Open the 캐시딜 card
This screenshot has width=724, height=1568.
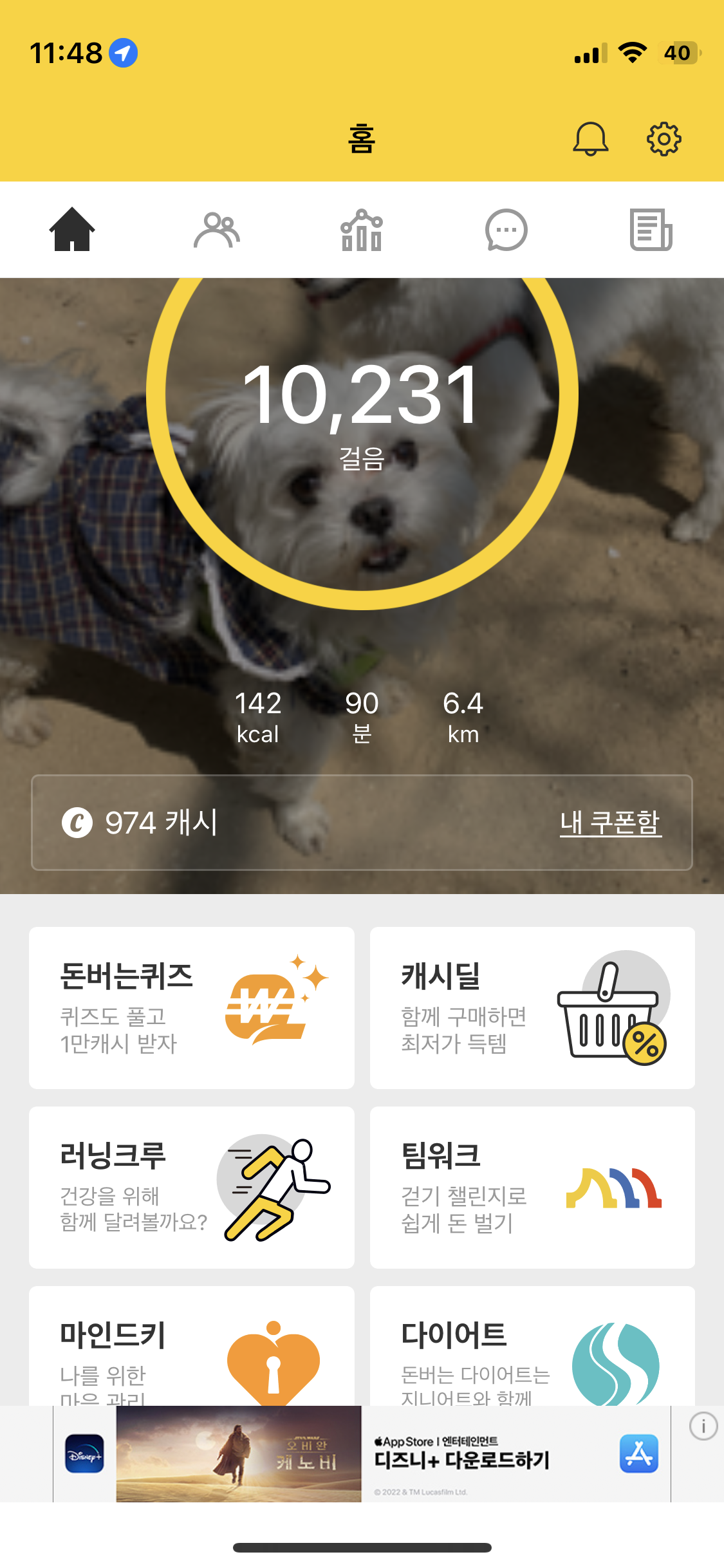[x=532, y=1007]
